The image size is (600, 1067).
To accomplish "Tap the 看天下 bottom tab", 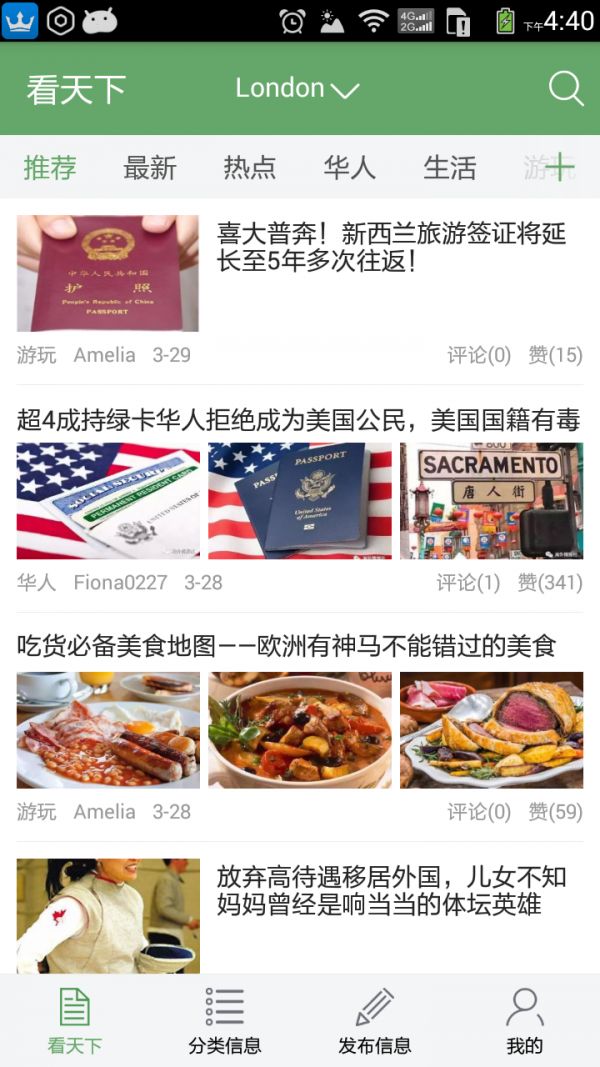I will click(75, 1020).
